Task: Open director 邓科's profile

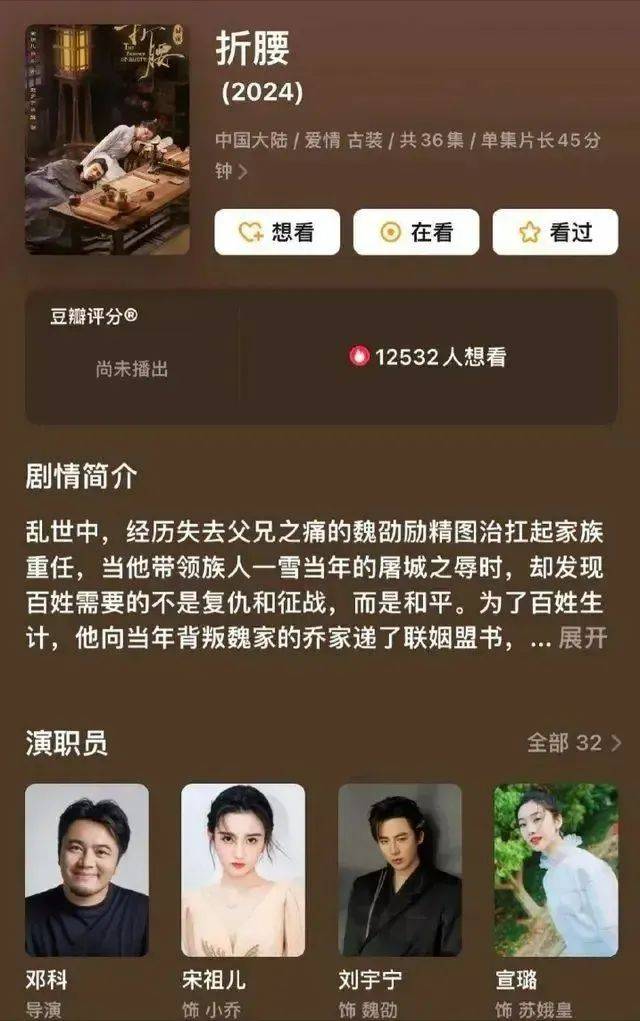Action: point(87,870)
